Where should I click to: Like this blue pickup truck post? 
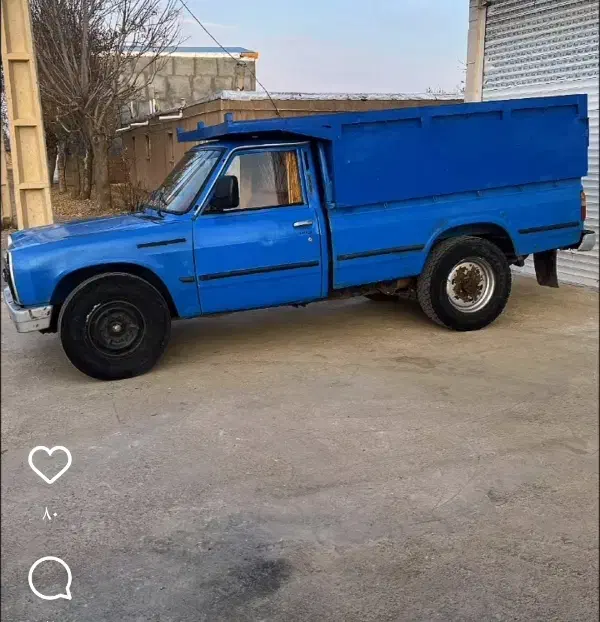[50, 464]
